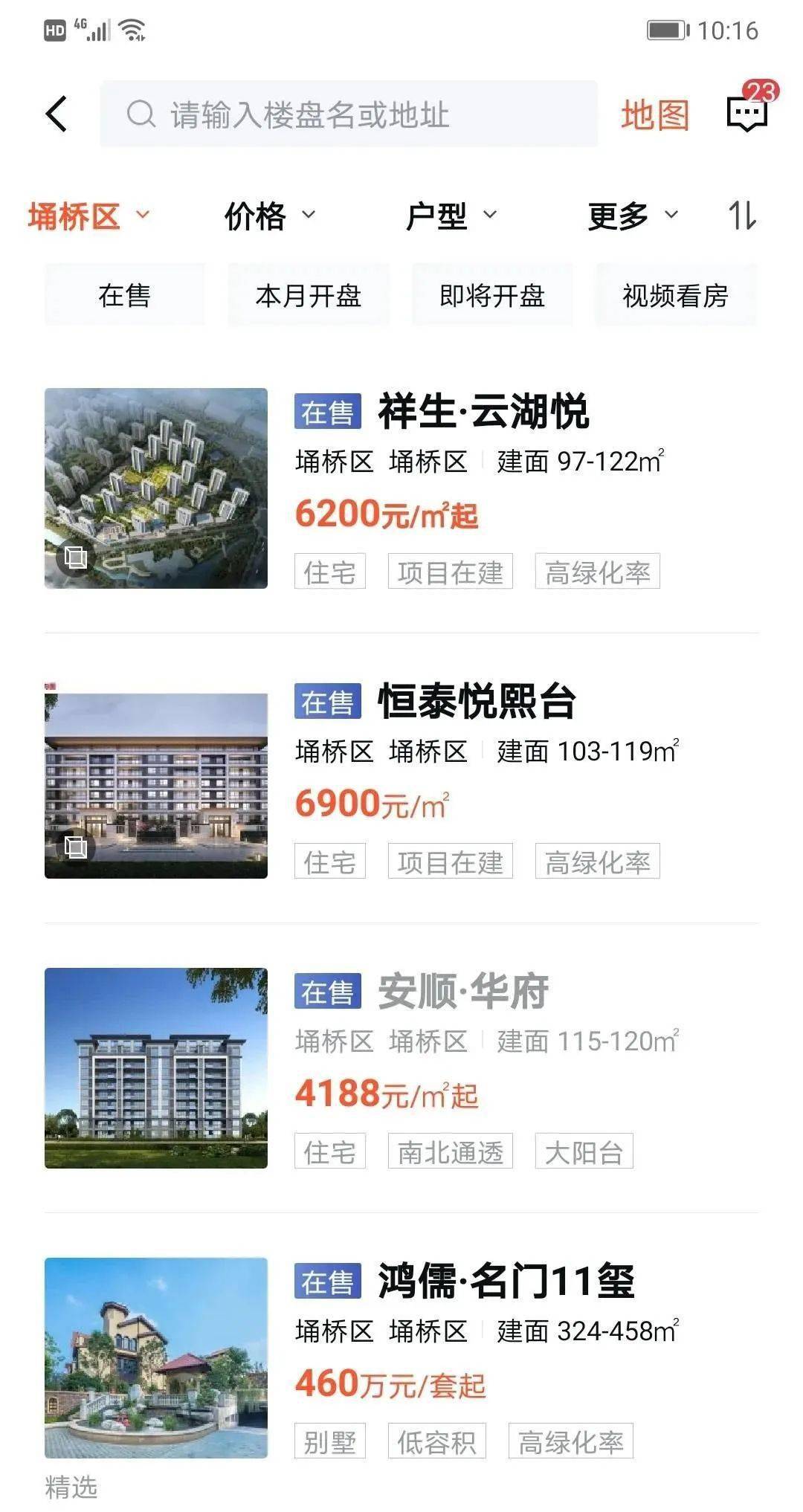Expand the 更多 filter options
Screen dimensions: 803x1512
633,216
